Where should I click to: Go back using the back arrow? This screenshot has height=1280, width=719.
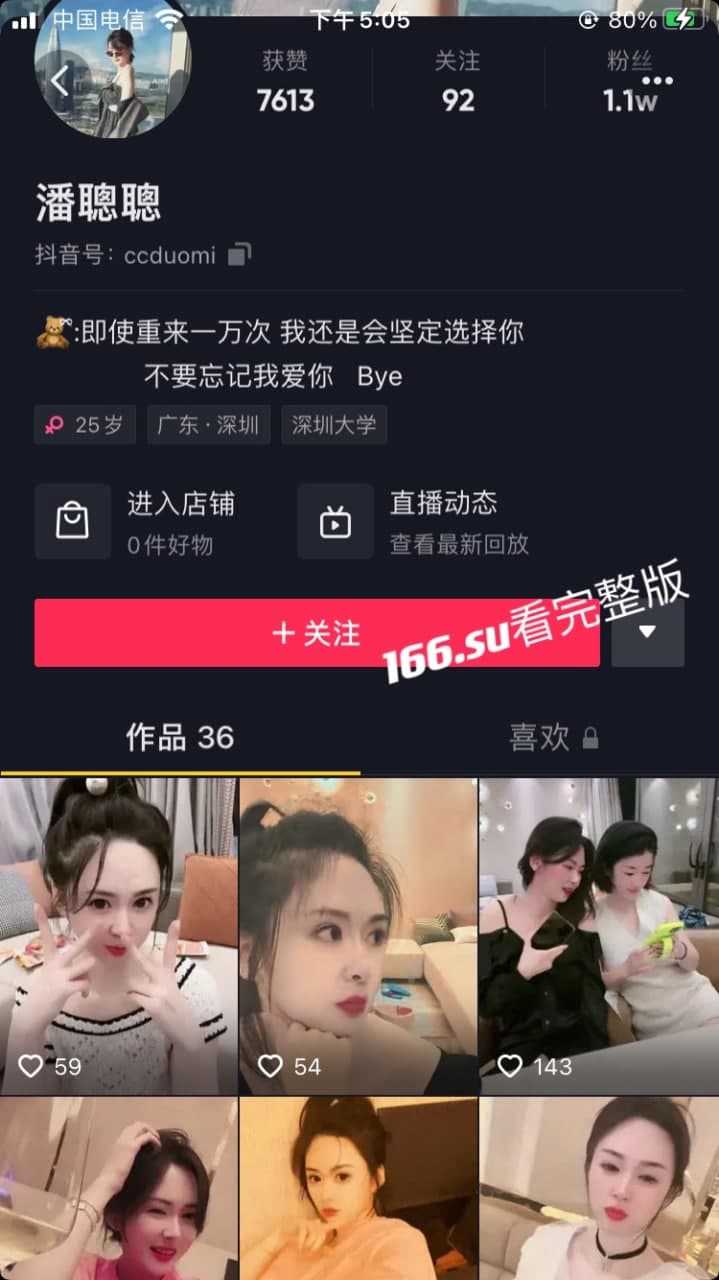[x=60, y=80]
